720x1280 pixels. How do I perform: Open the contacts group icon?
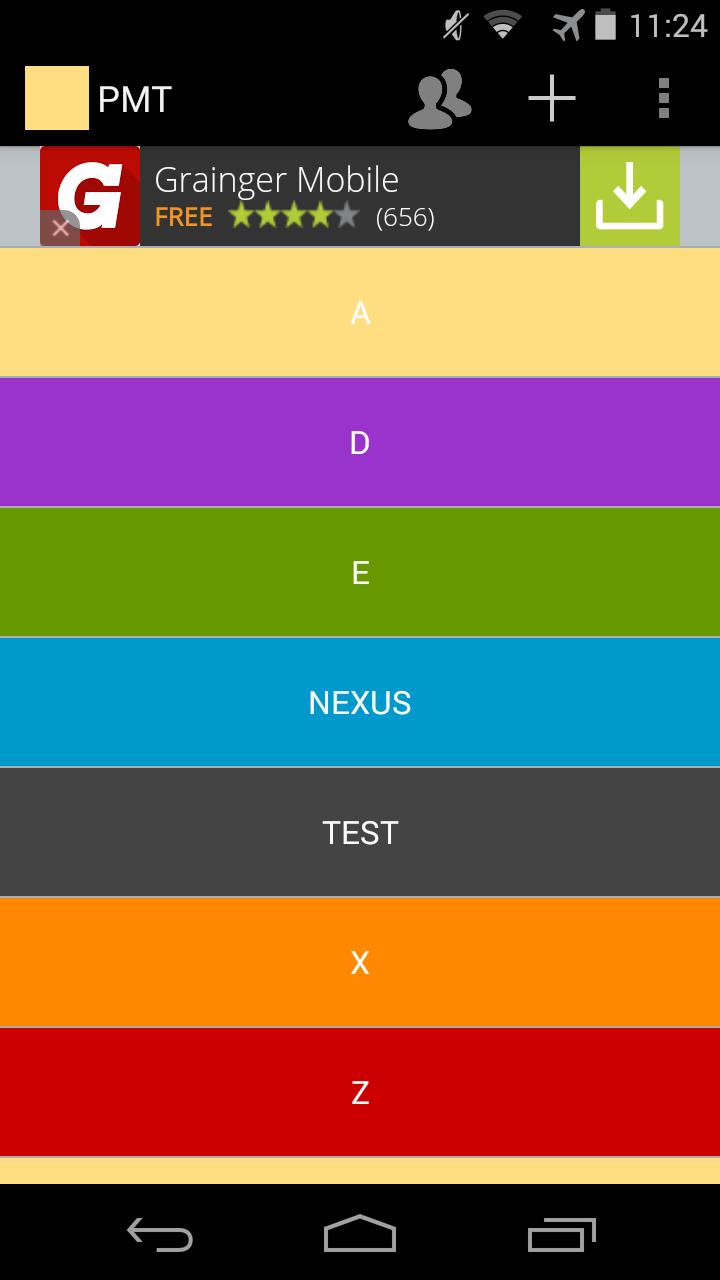click(440, 99)
